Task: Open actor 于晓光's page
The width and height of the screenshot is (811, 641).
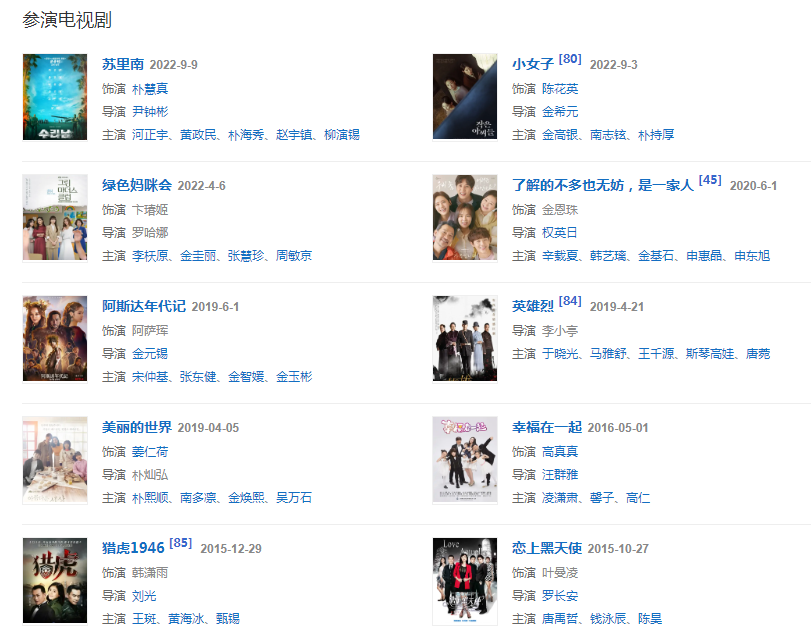Action: (560, 354)
